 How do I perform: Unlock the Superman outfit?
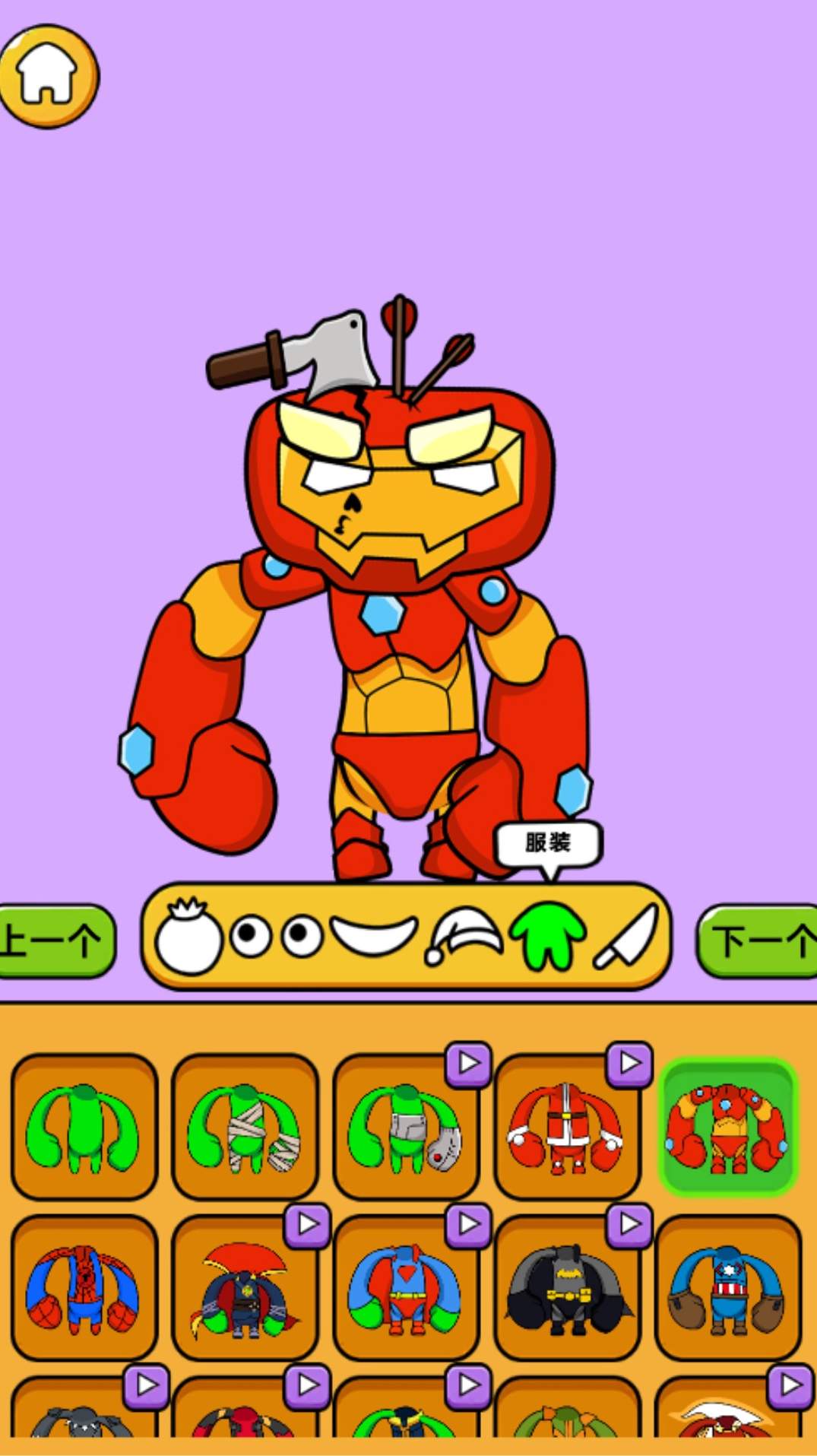point(406,1288)
